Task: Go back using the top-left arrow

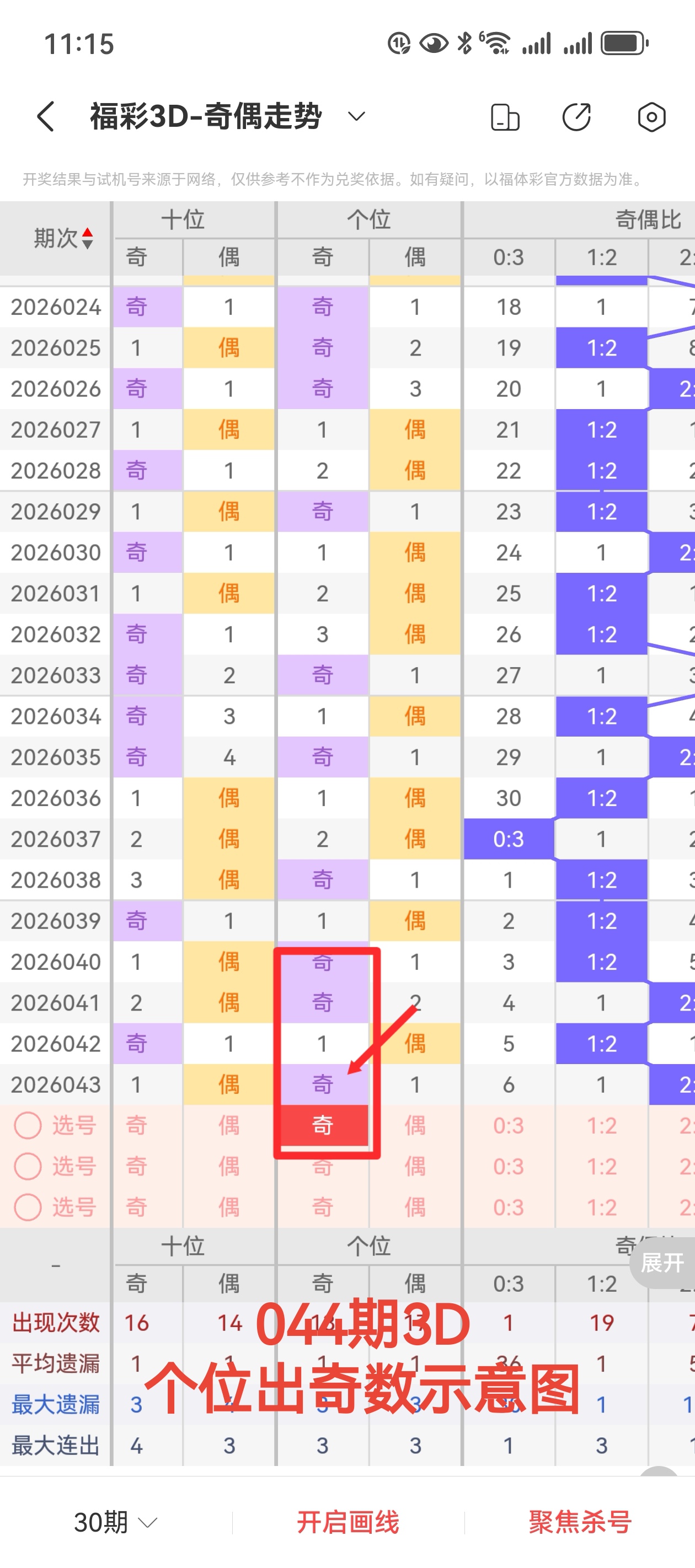Action: coord(46,116)
